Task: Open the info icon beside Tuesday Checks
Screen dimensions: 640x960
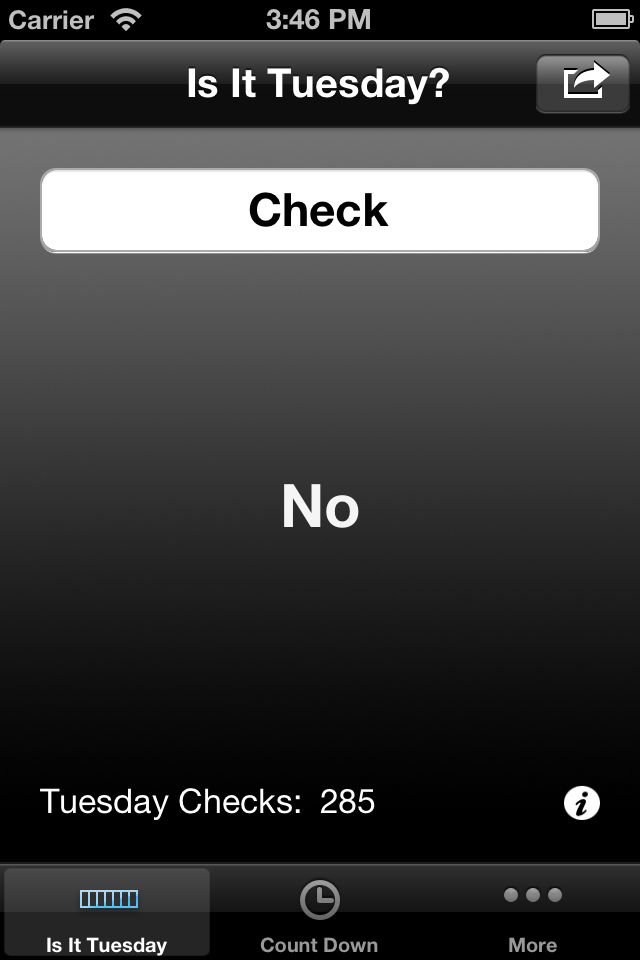Action: [581, 802]
